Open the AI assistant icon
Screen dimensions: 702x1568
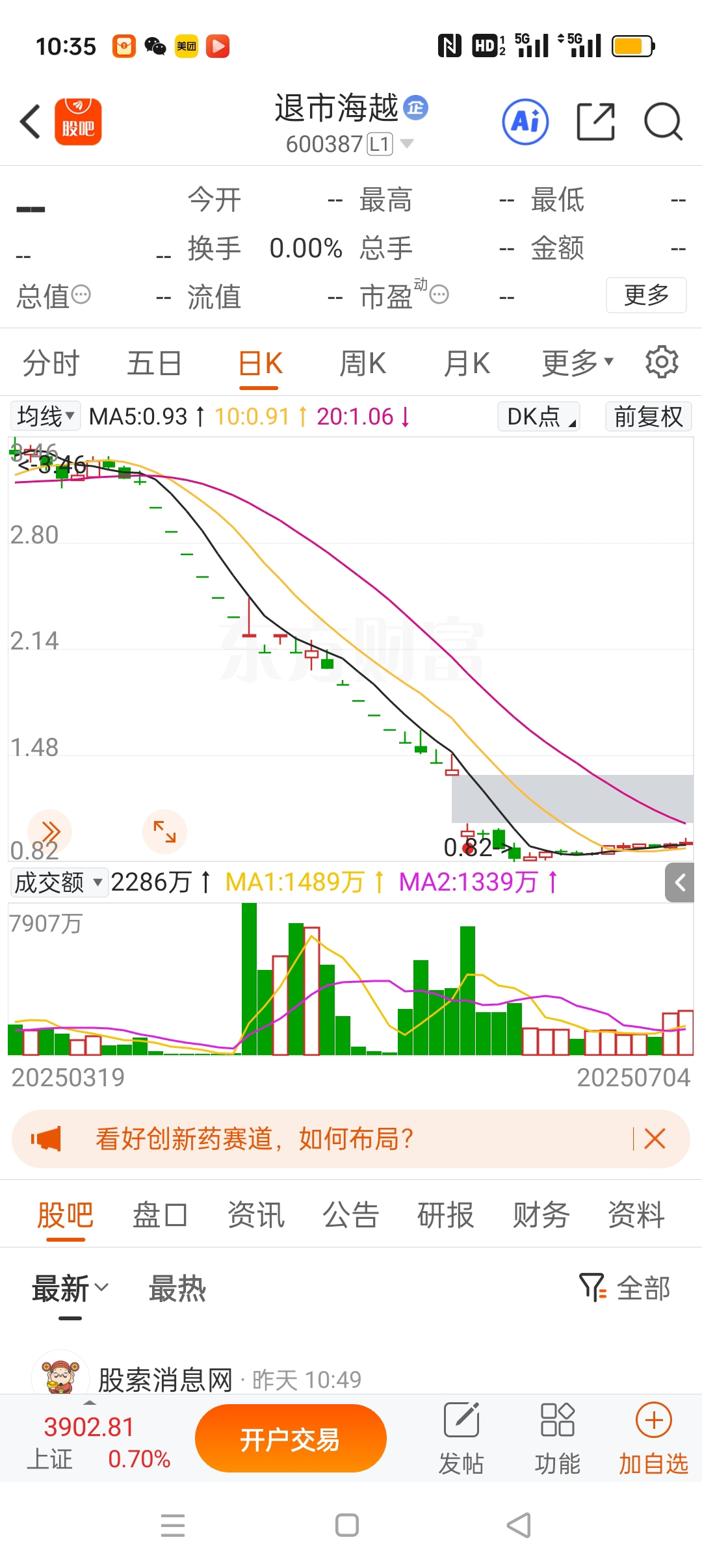click(x=525, y=122)
